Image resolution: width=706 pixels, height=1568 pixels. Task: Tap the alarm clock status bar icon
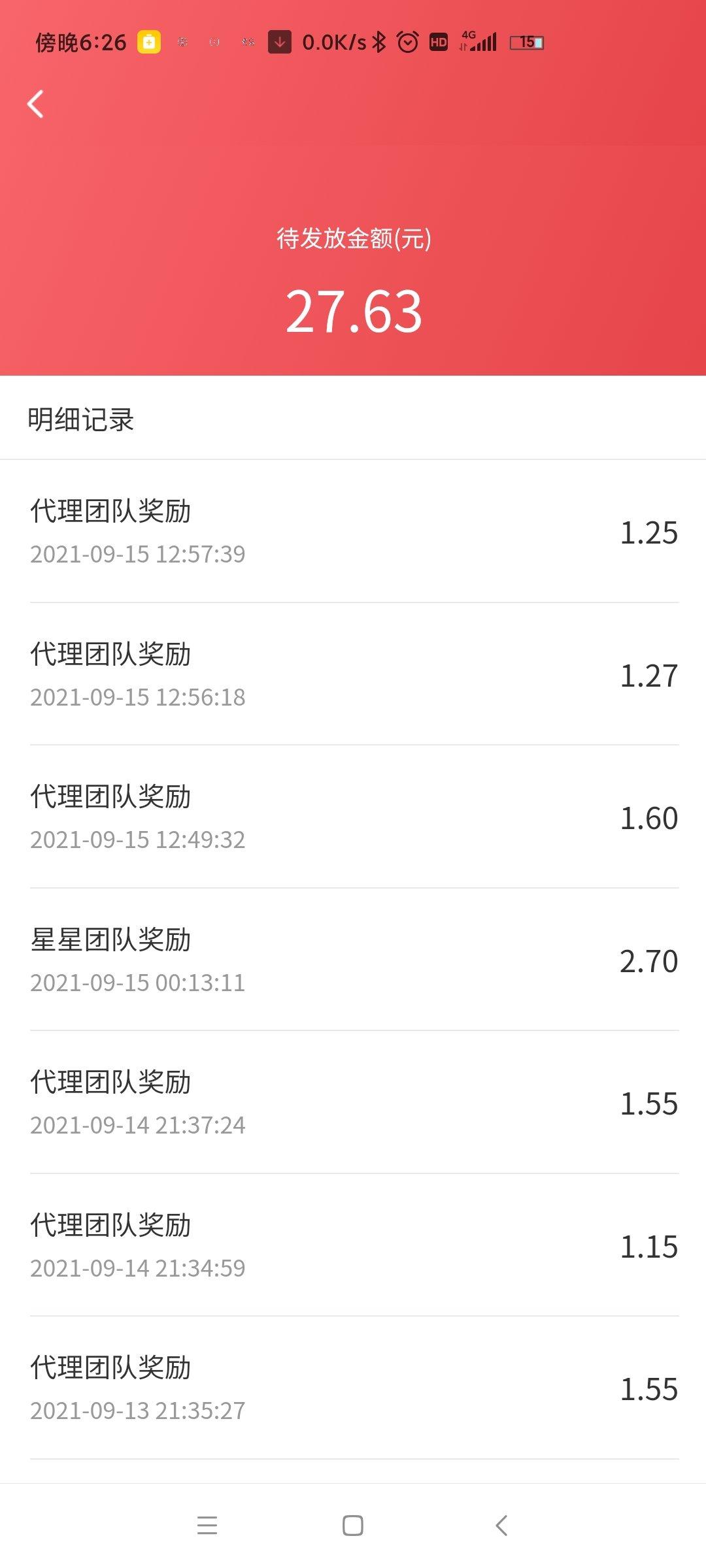coord(407,42)
